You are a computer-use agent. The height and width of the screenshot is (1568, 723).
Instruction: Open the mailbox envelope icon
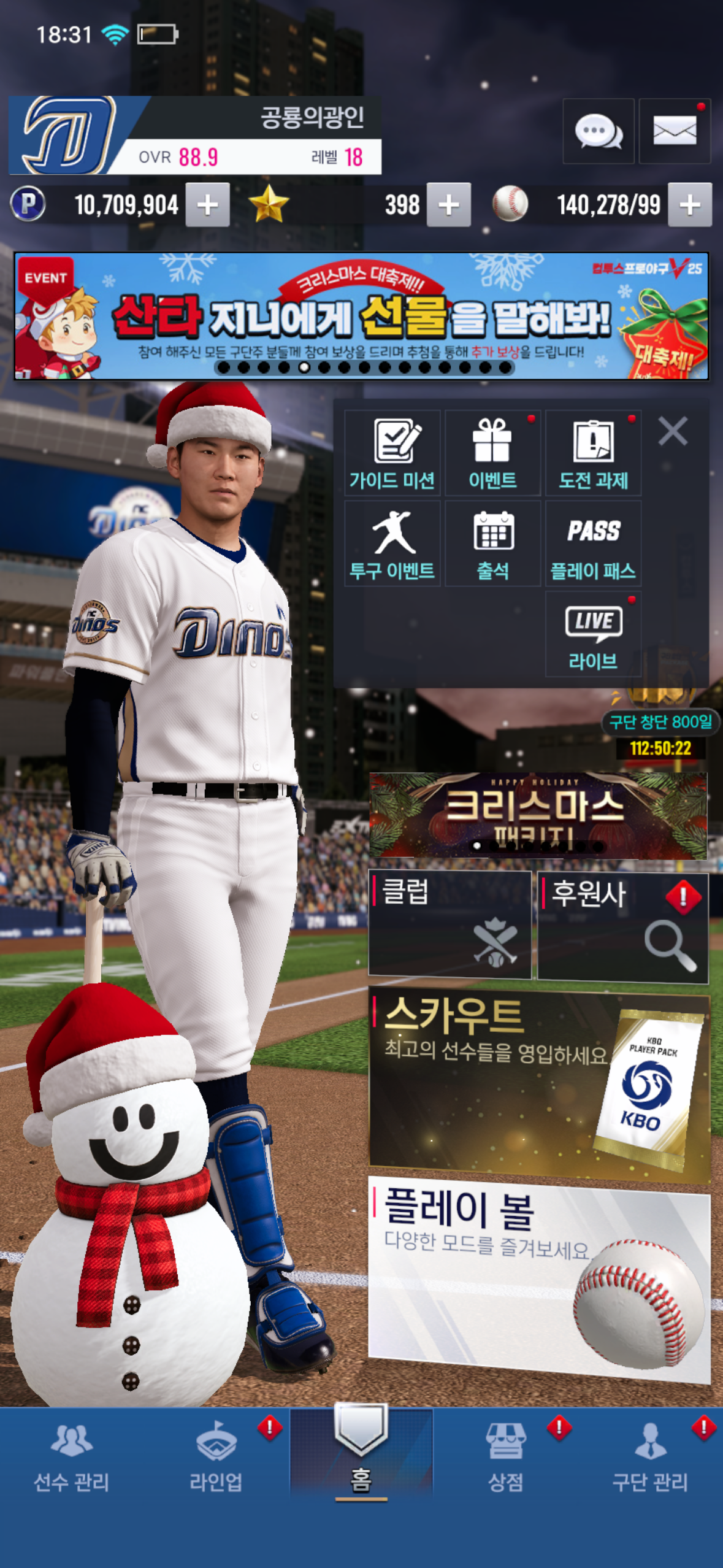(674, 131)
